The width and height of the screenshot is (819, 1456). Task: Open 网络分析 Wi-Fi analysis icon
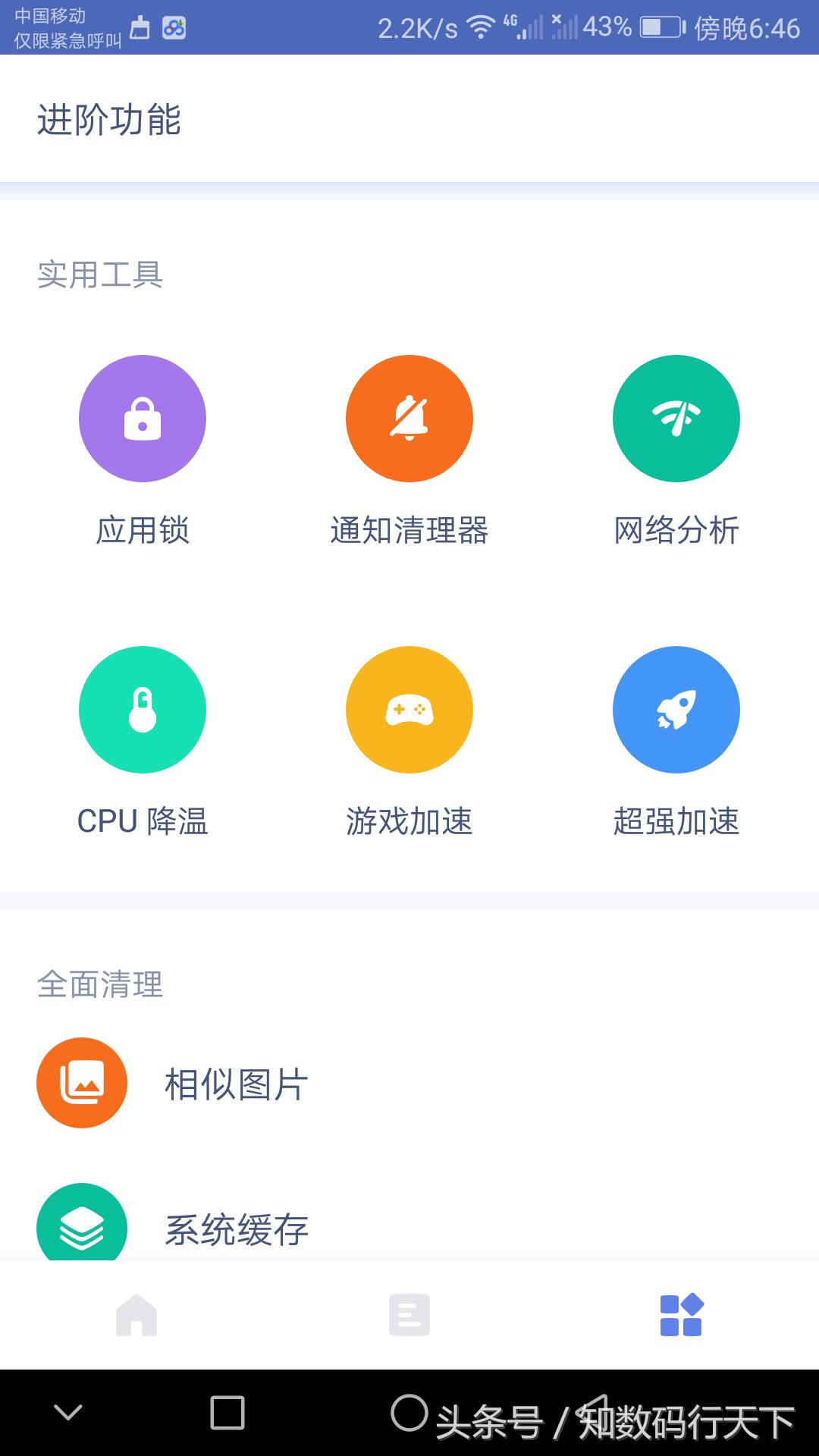coord(677,419)
